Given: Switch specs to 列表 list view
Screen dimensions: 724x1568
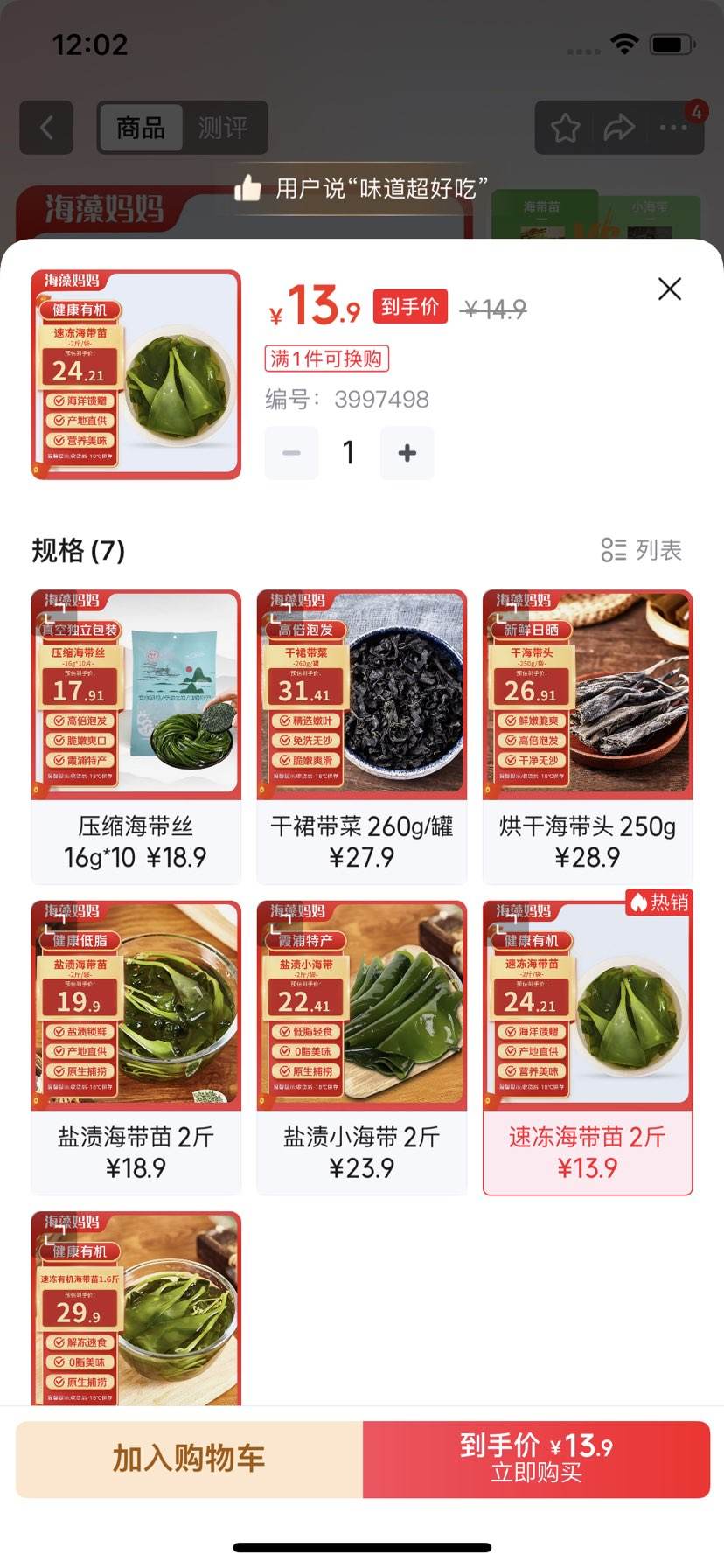Looking at the screenshot, I should [x=641, y=550].
